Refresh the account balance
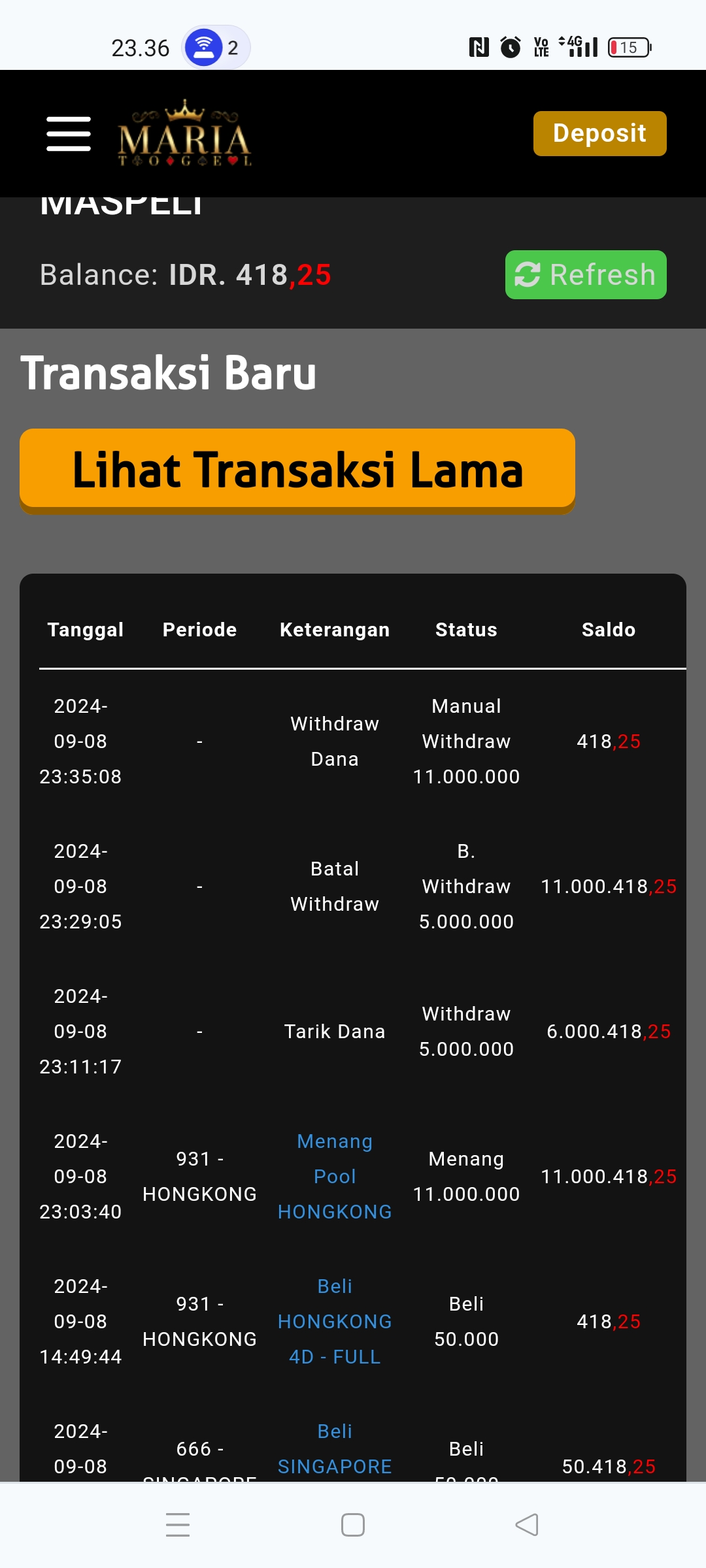Viewport: 706px width, 1568px height. coord(586,274)
